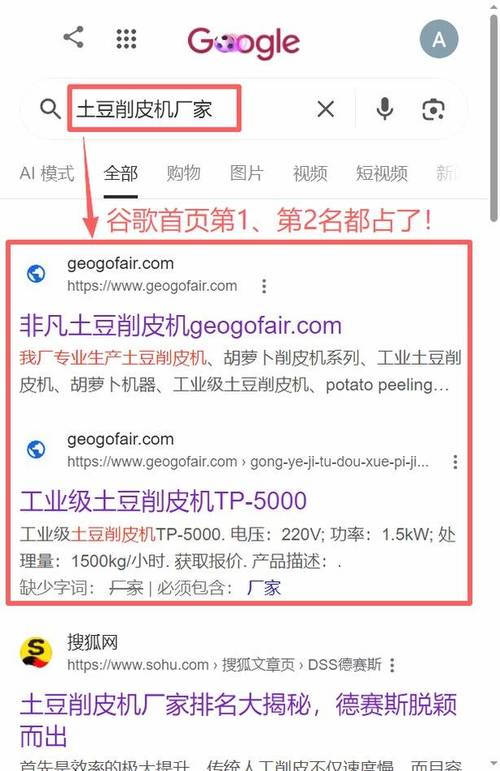Start voice search with the microphone
The width and height of the screenshot is (500, 771).
pyautogui.click(x=384, y=109)
